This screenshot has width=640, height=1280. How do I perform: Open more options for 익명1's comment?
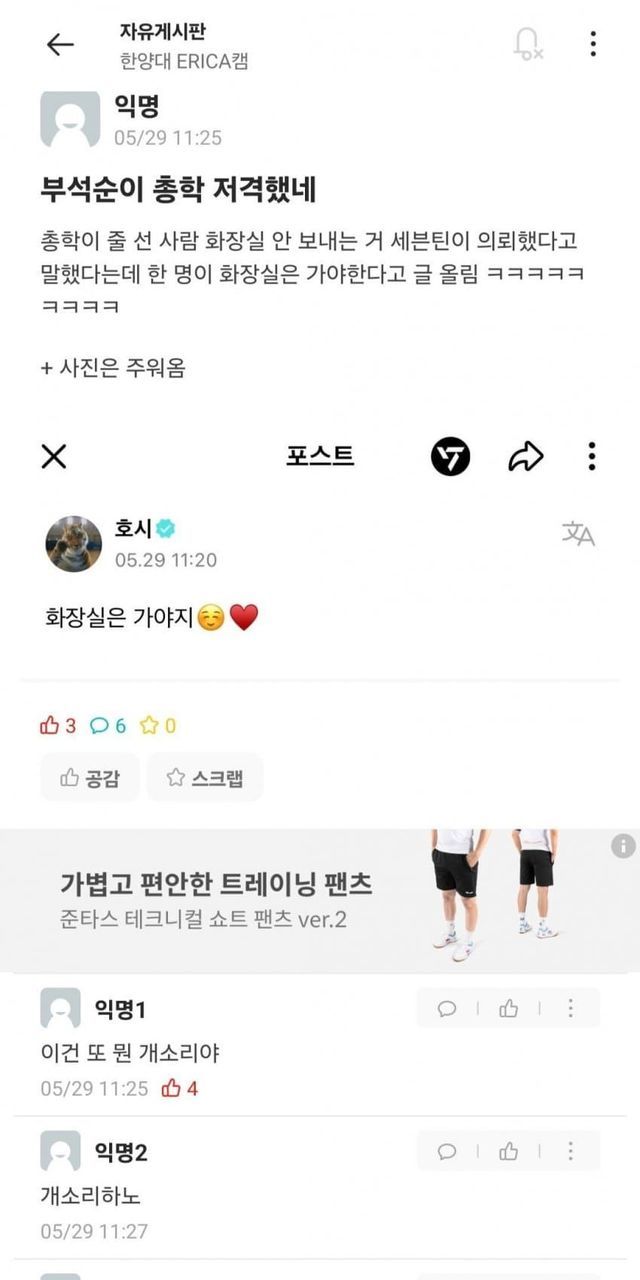point(571,1009)
